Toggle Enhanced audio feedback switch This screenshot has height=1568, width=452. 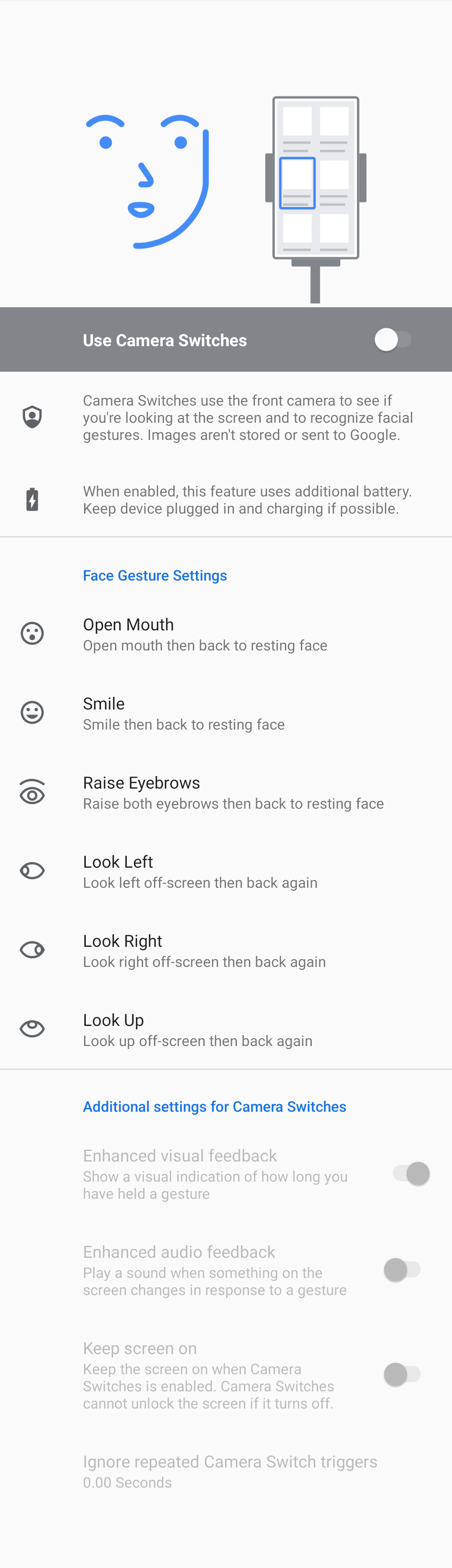point(402,1270)
